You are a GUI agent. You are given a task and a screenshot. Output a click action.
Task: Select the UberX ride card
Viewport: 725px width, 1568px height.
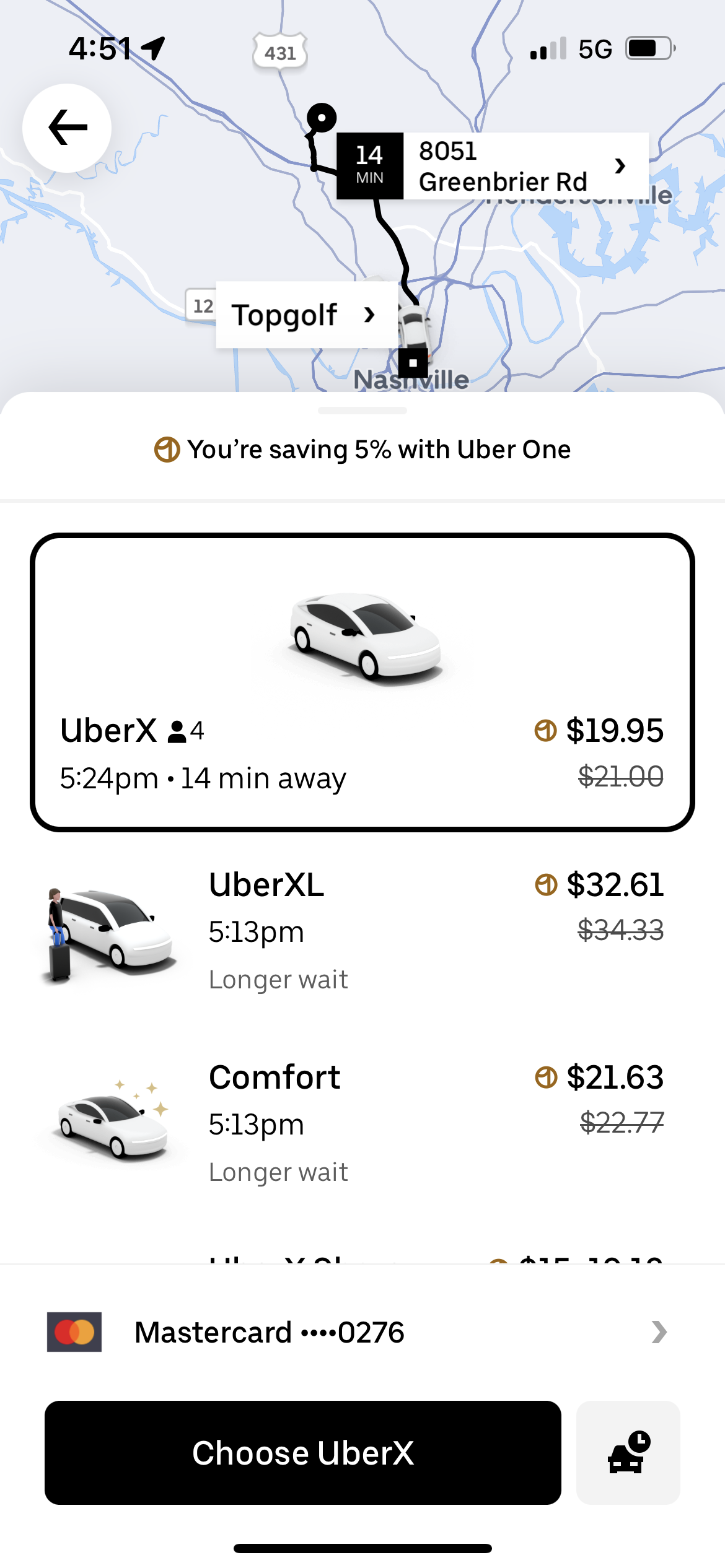[362, 681]
